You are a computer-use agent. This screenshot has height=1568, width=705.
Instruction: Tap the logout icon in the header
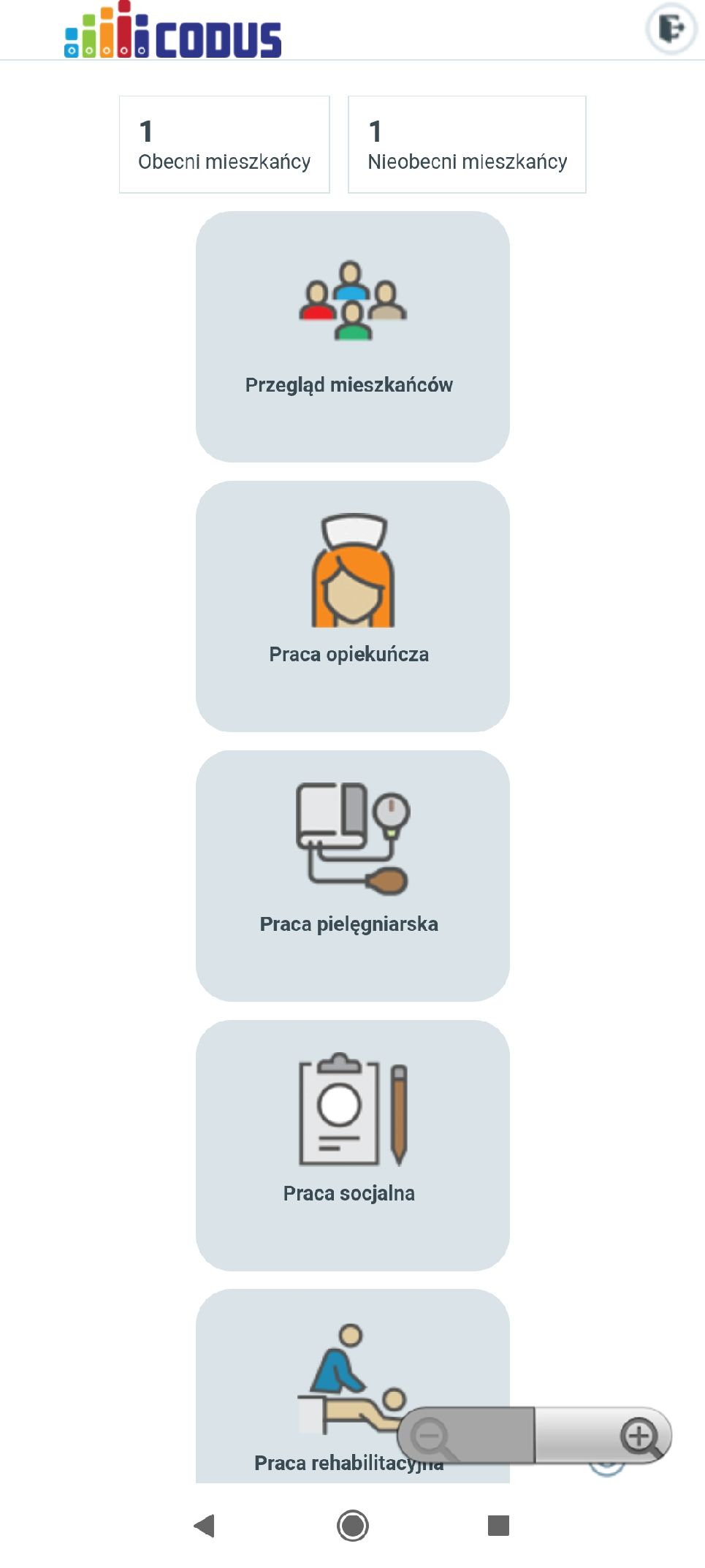[x=671, y=29]
